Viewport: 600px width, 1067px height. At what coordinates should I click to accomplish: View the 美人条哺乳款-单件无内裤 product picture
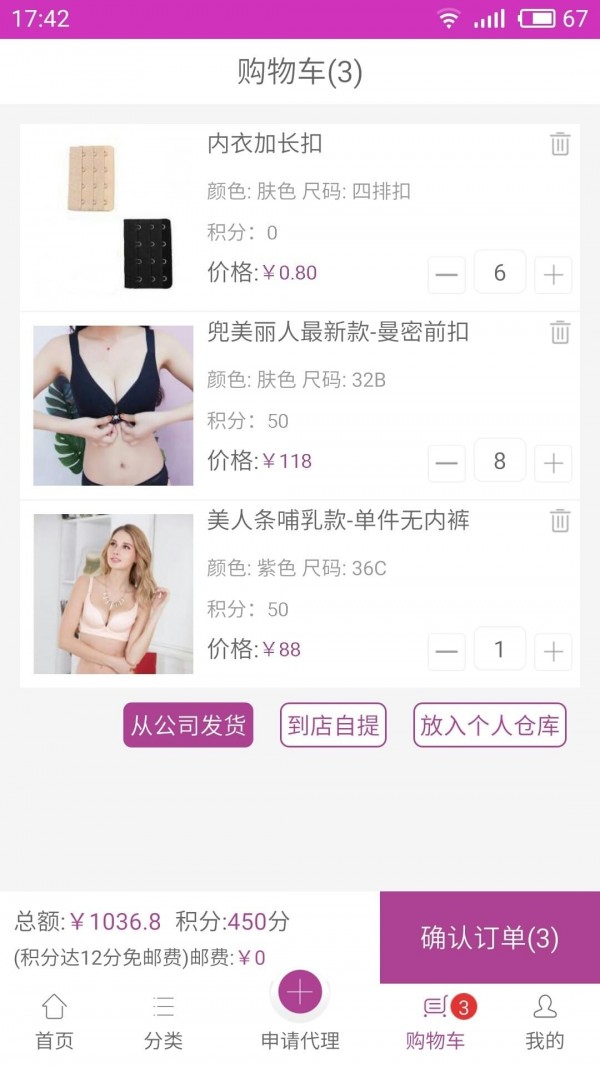[x=113, y=594]
